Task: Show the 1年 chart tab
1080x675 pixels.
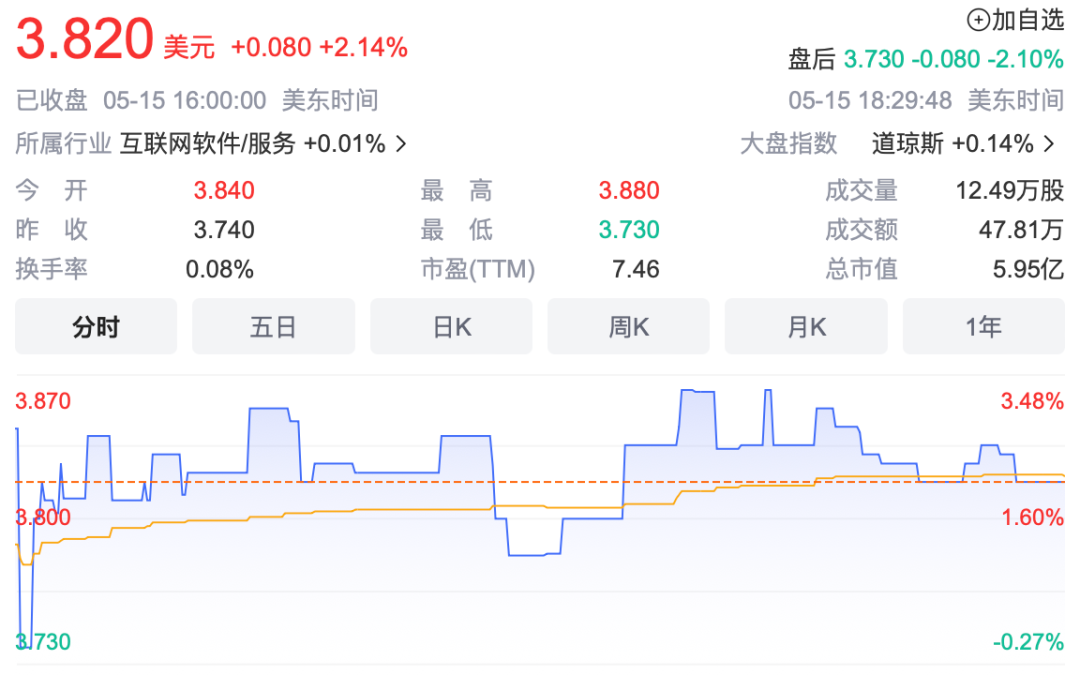Action: pyautogui.click(x=983, y=327)
